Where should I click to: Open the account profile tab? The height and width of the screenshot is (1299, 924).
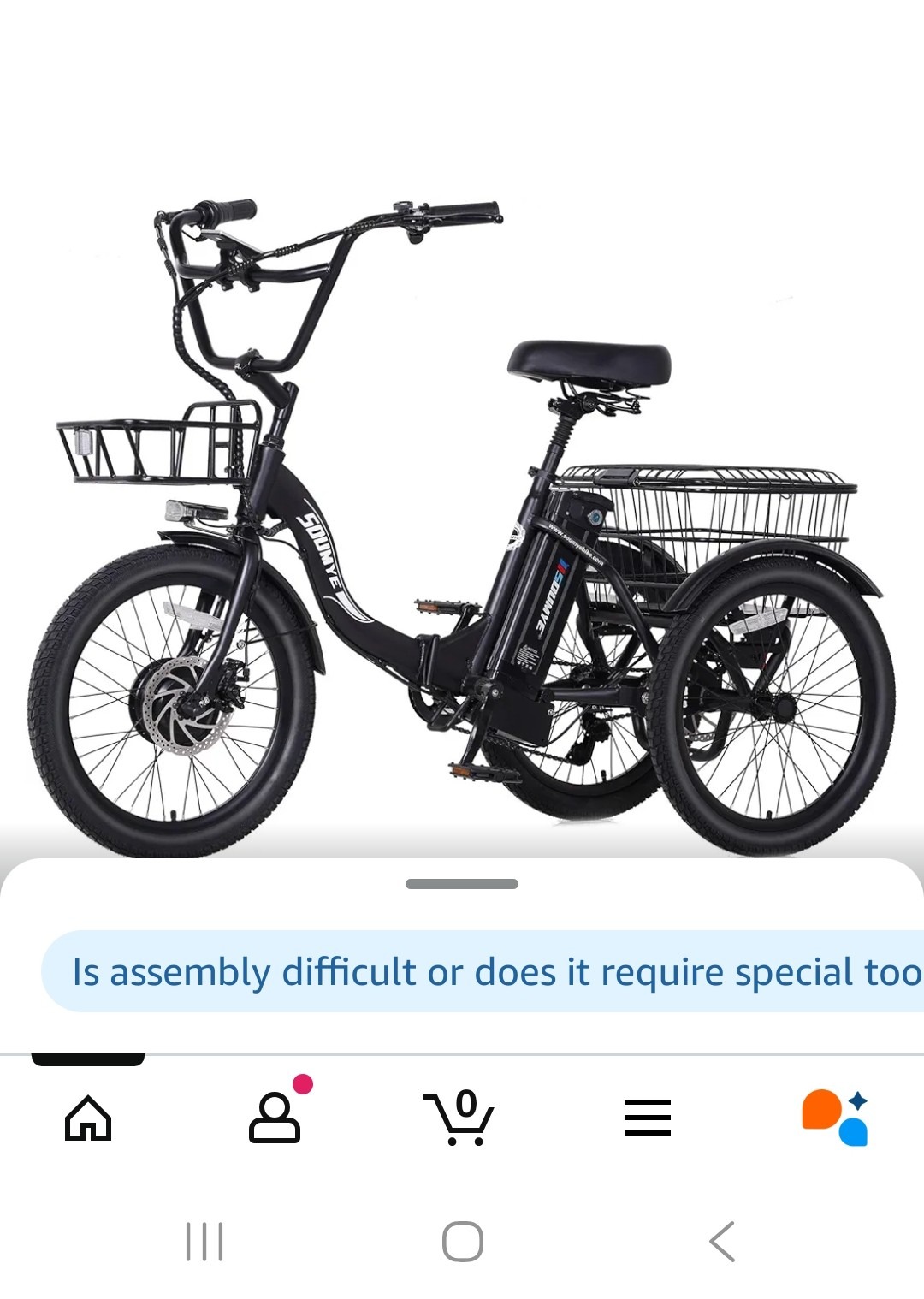tap(275, 1117)
